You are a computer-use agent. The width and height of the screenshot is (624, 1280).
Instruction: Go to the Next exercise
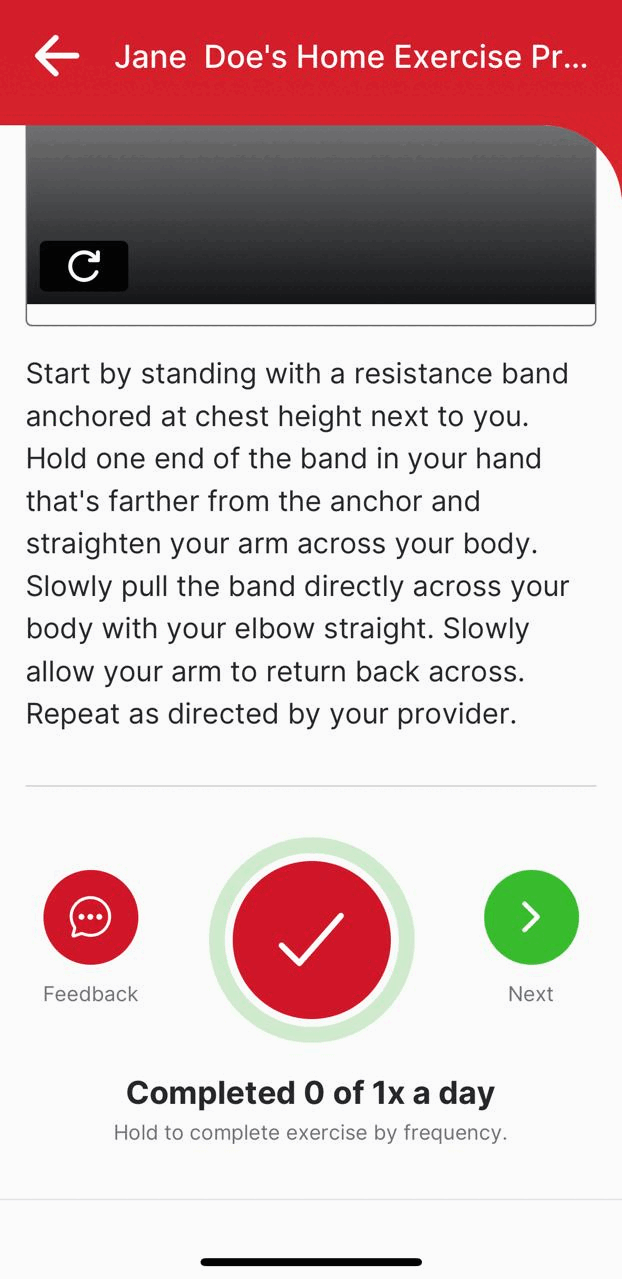pos(531,917)
